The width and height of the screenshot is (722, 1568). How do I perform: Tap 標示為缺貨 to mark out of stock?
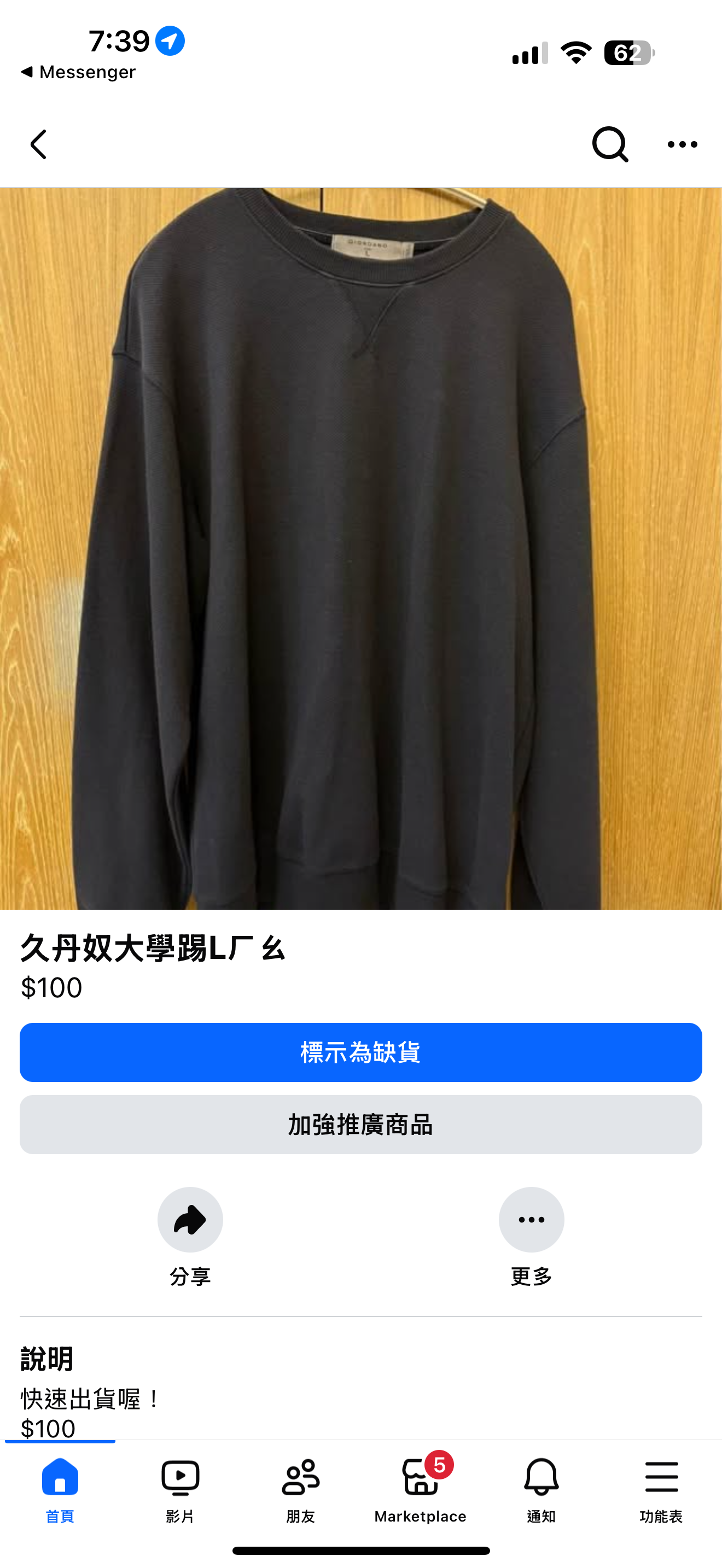coord(361,1052)
